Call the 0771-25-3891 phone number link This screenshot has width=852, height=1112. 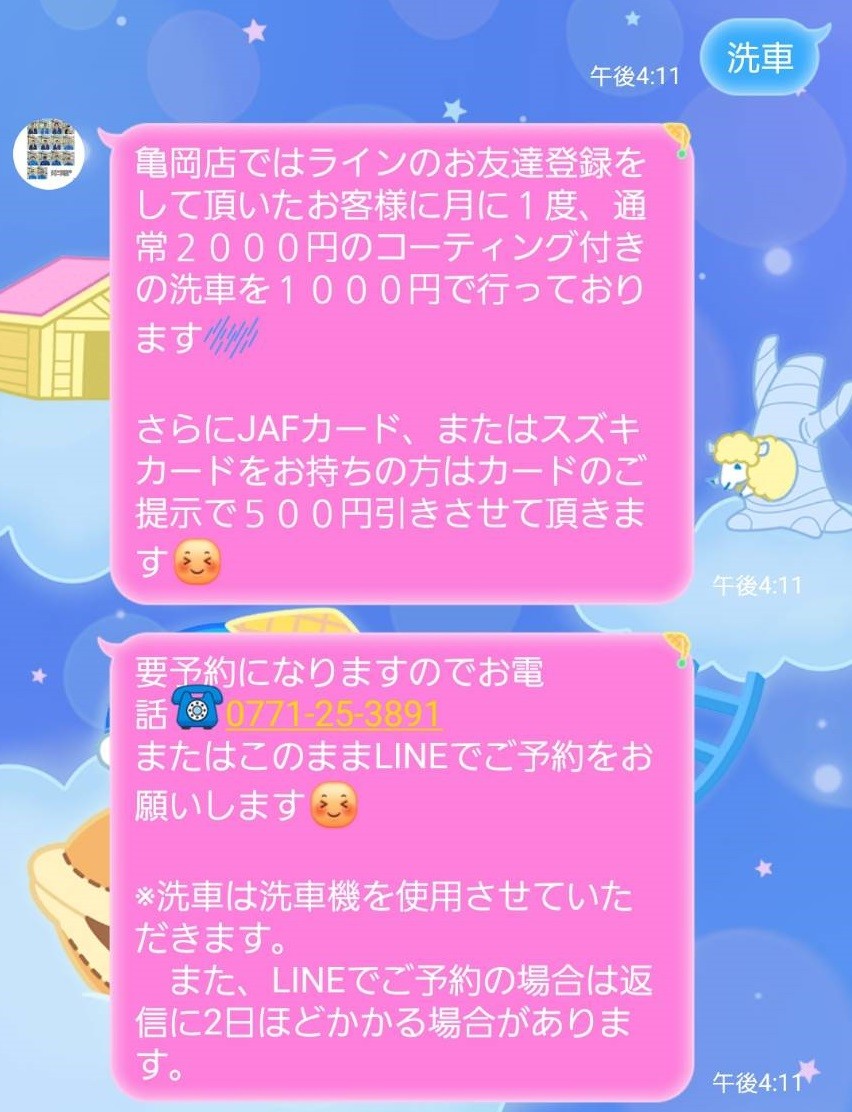click(334, 714)
